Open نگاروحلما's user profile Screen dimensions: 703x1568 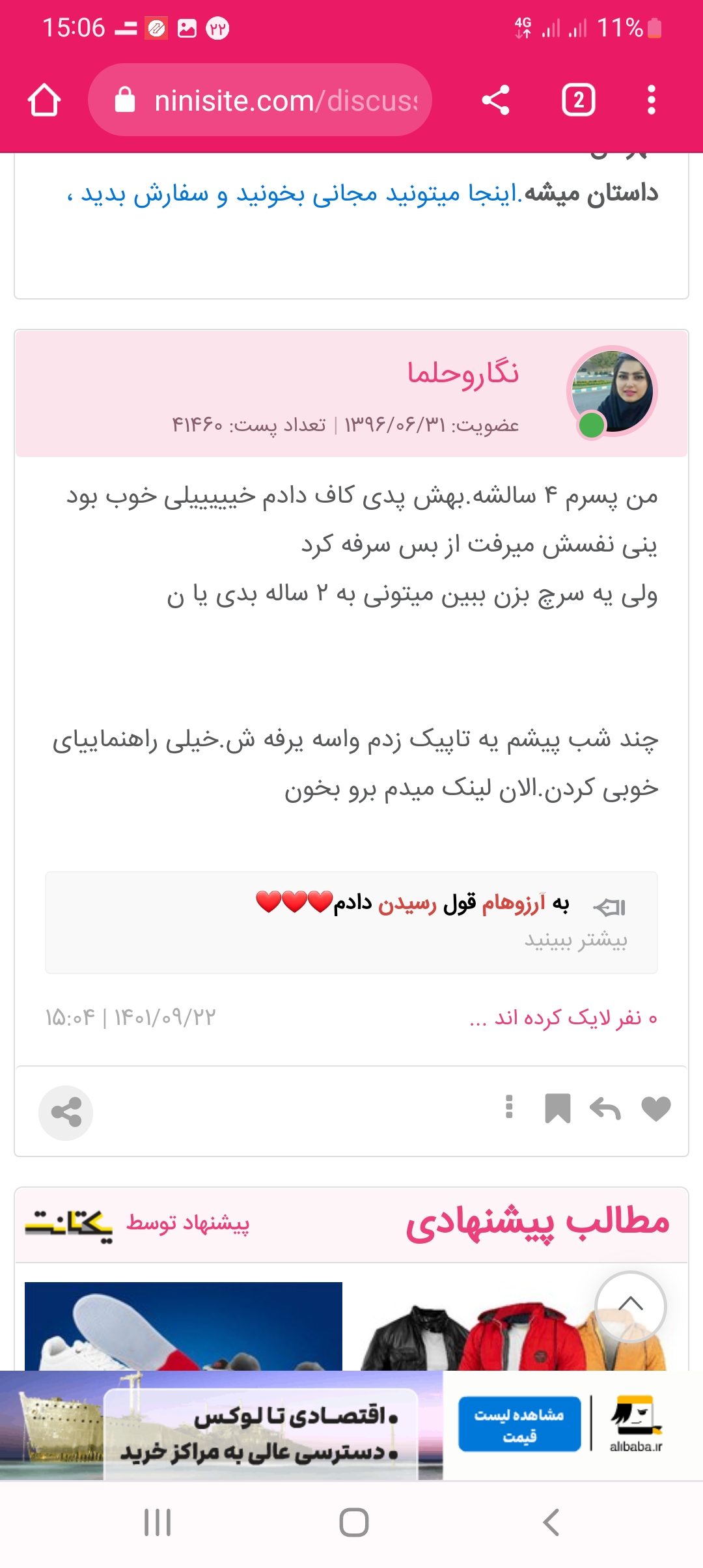pyautogui.click(x=463, y=372)
